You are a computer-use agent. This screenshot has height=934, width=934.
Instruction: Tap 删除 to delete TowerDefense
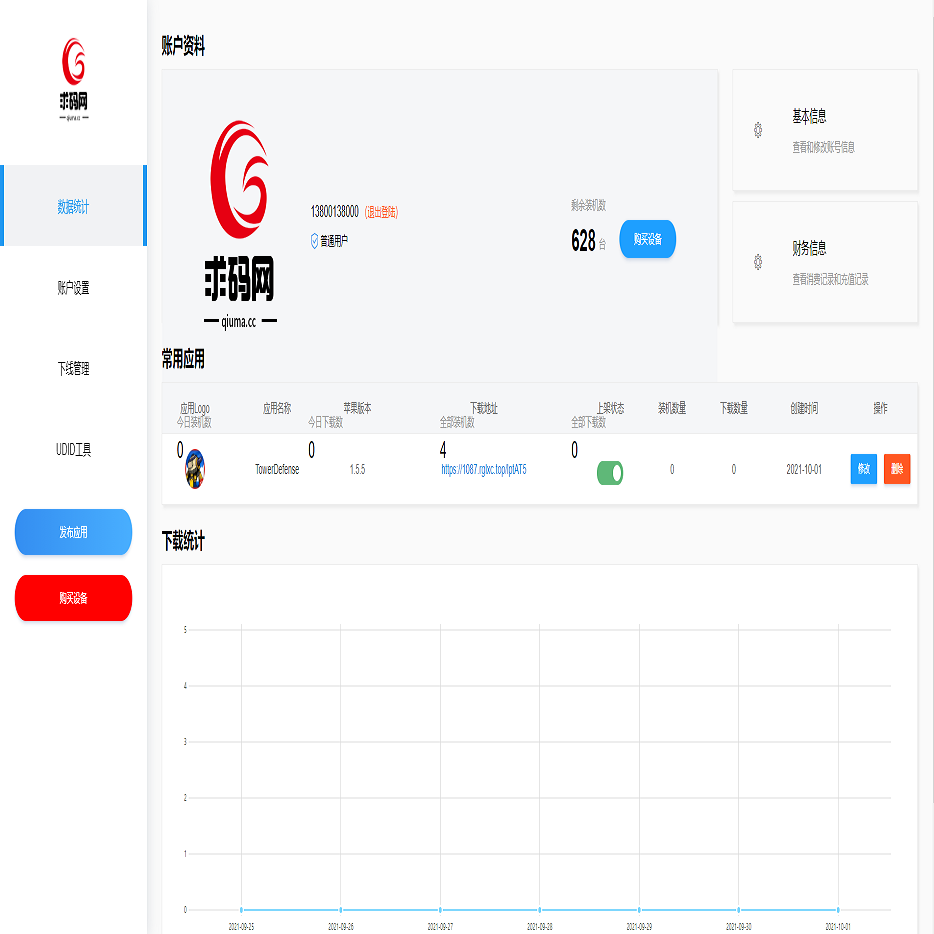coord(896,469)
